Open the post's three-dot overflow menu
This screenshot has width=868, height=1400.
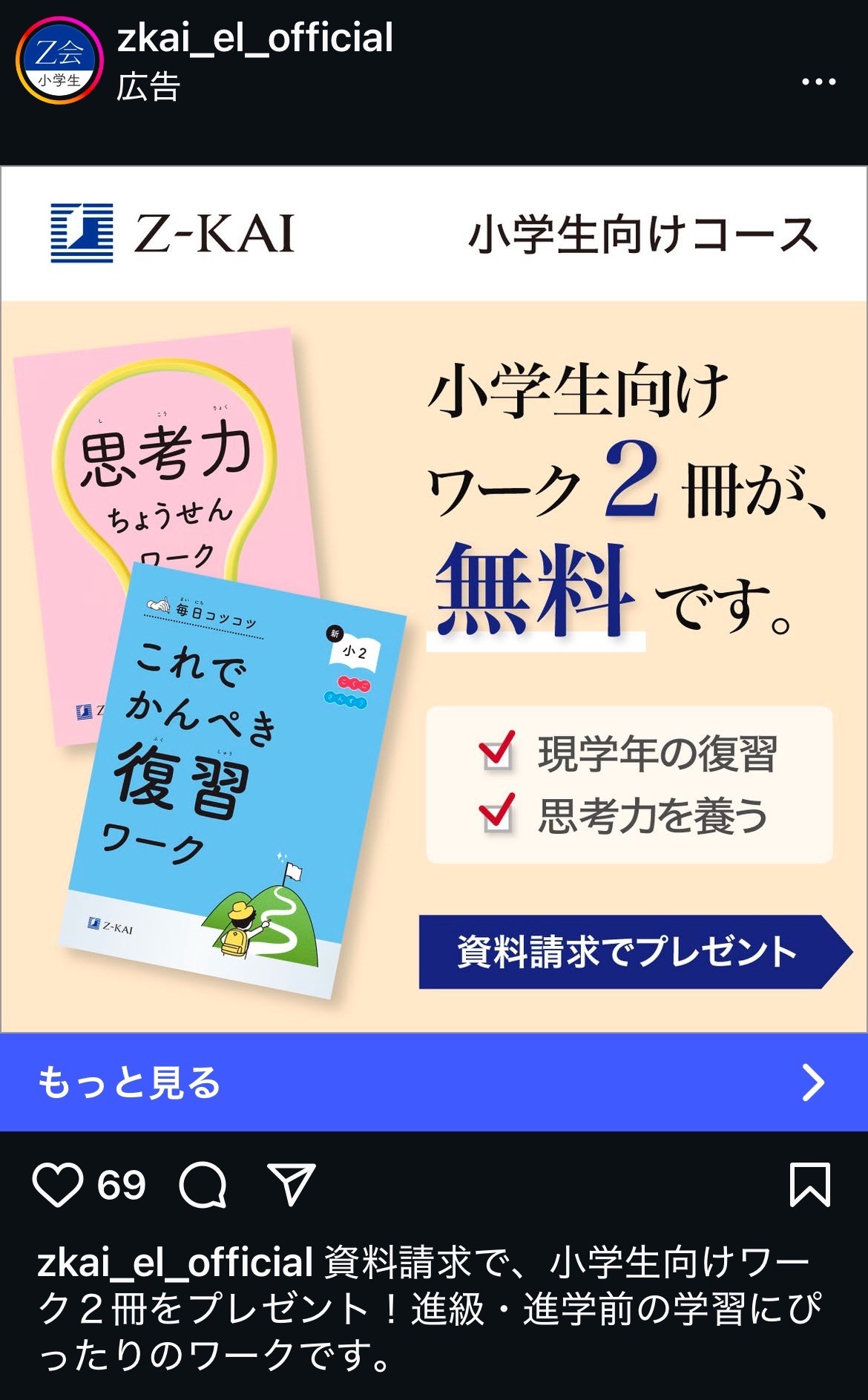tap(818, 82)
